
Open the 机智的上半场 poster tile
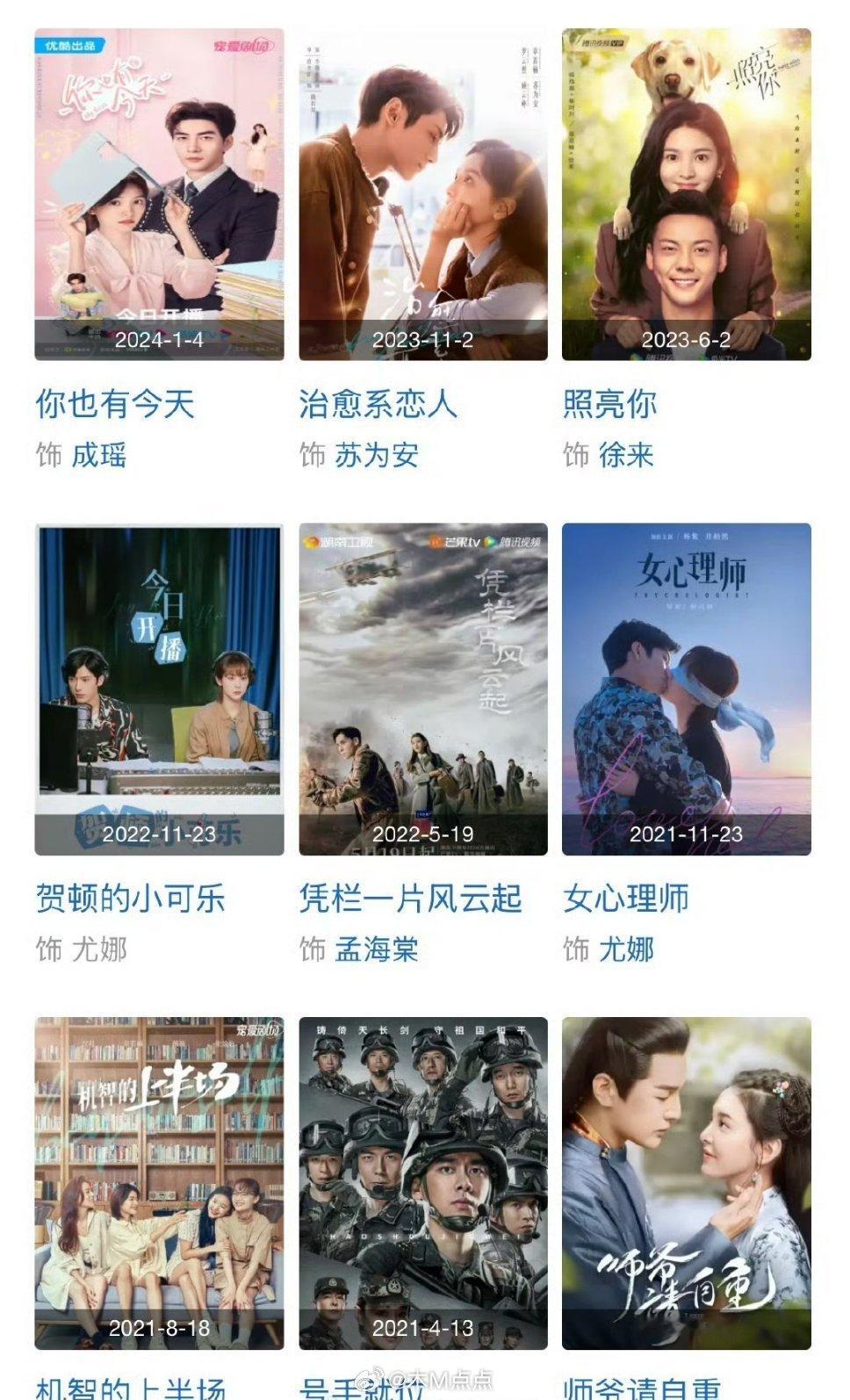pos(159,1183)
